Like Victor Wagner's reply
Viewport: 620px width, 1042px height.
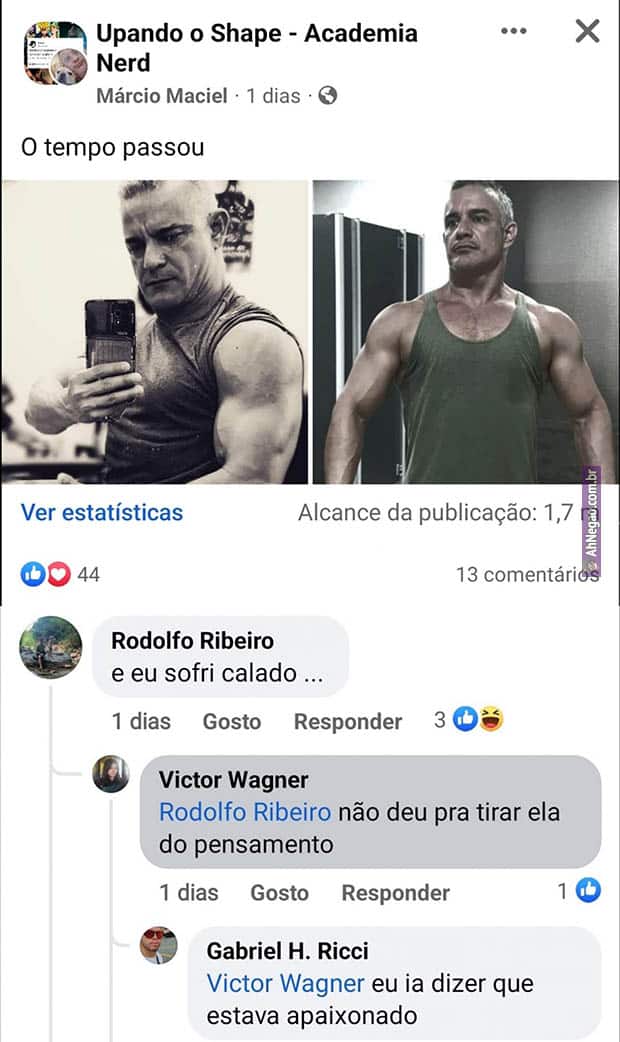pos(279,893)
